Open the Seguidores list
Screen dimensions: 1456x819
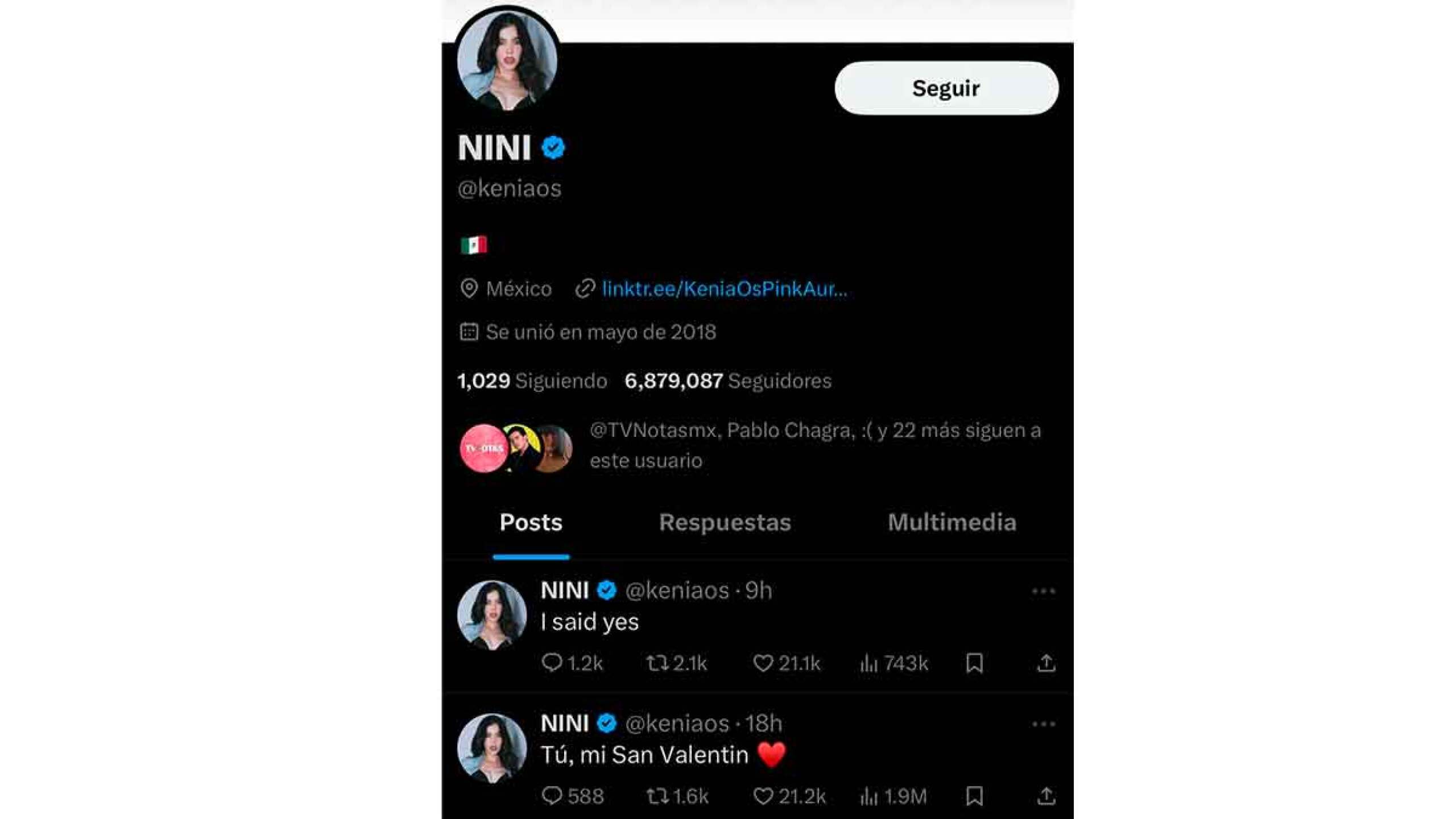[x=728, y=380]
